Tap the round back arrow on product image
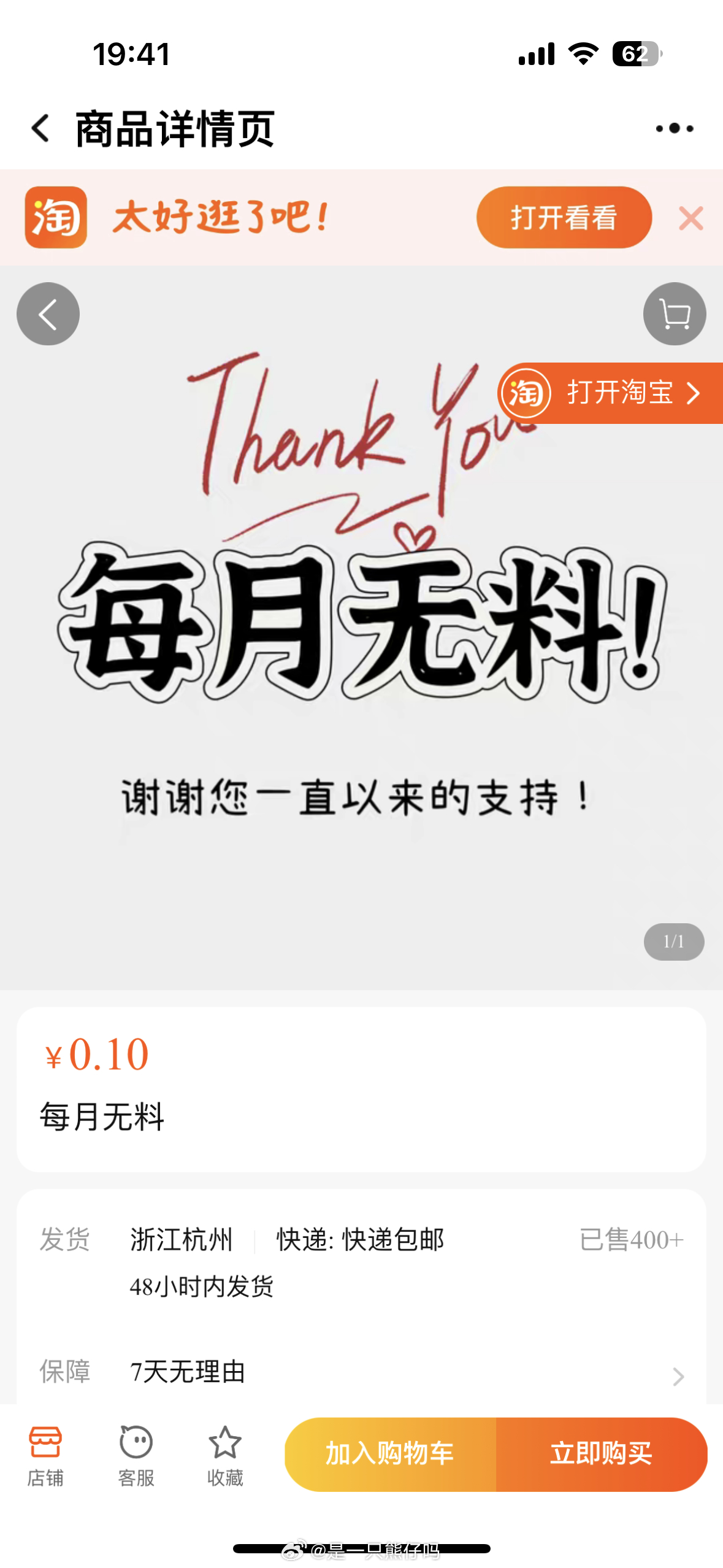Image resolution: width=723 pixels, height=1568 pixels. click(48, 314)
